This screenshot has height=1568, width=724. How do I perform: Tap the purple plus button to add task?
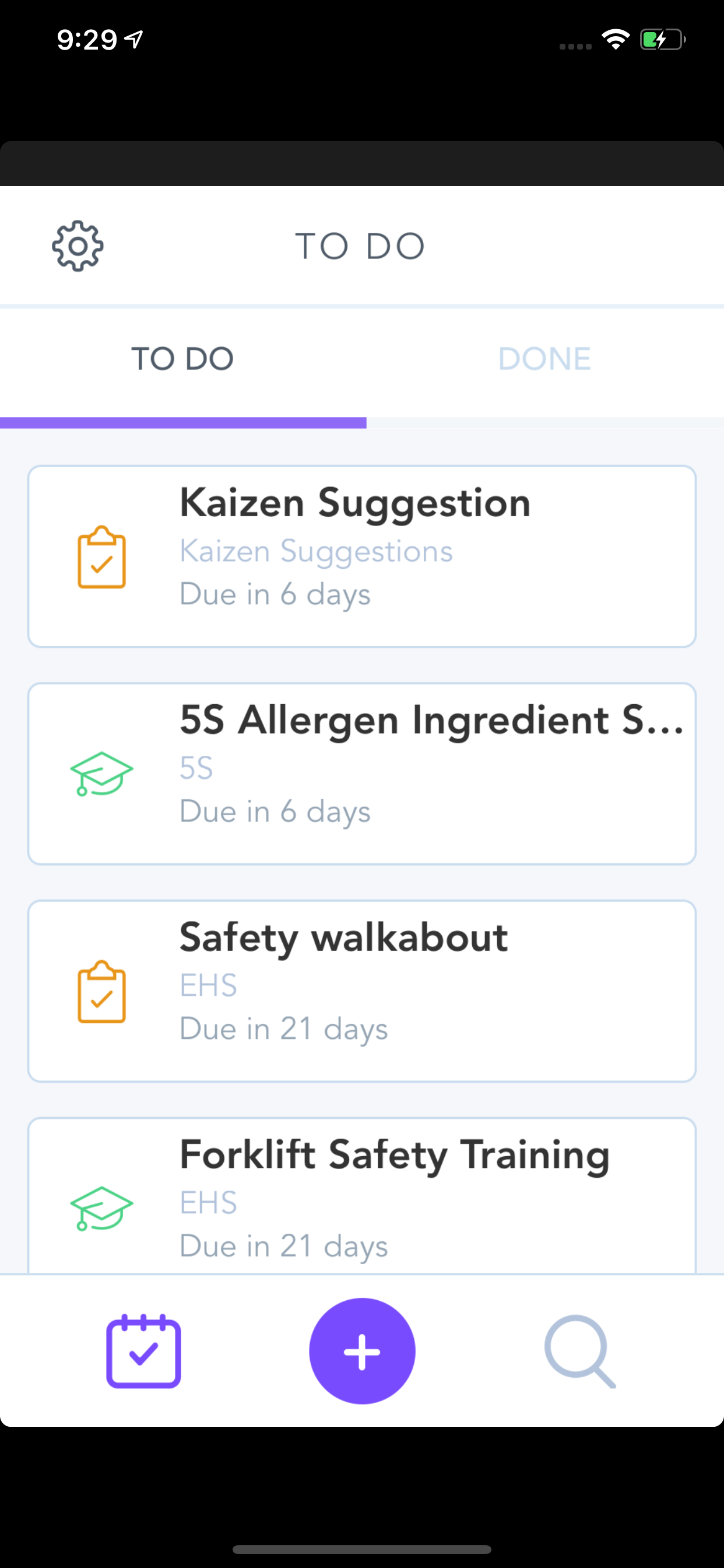pyautogui.click(x=361, y=1352)
